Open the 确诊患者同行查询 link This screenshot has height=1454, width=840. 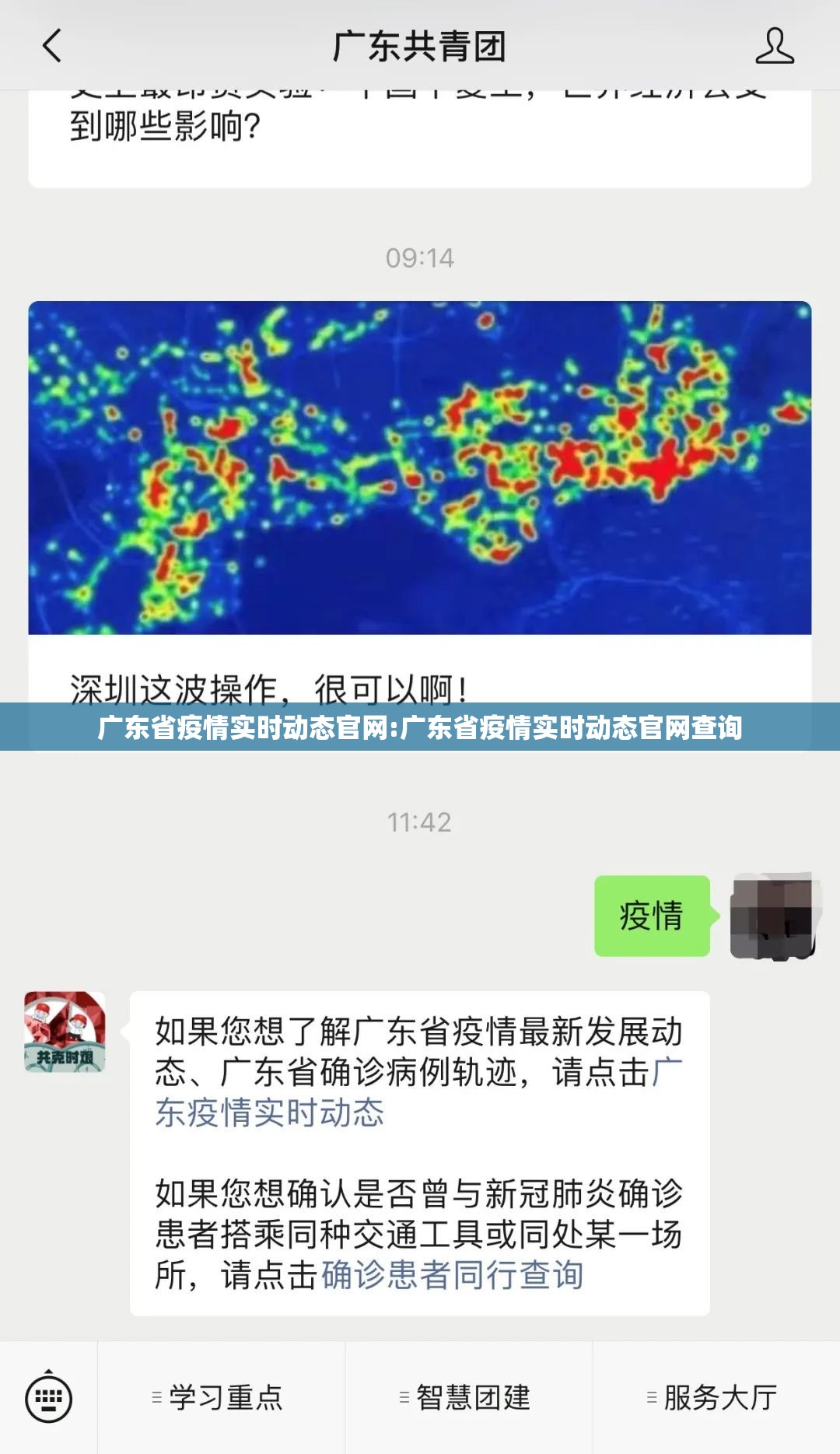pyautogui.click(x=452, y=1275)
